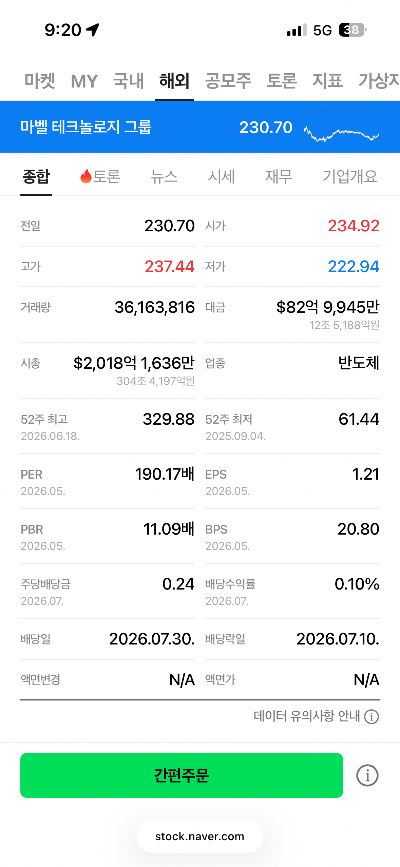The width and height of the screenshot is (400, 867).
Task: Switch to the 마켓 top tab
Action: 40,81
